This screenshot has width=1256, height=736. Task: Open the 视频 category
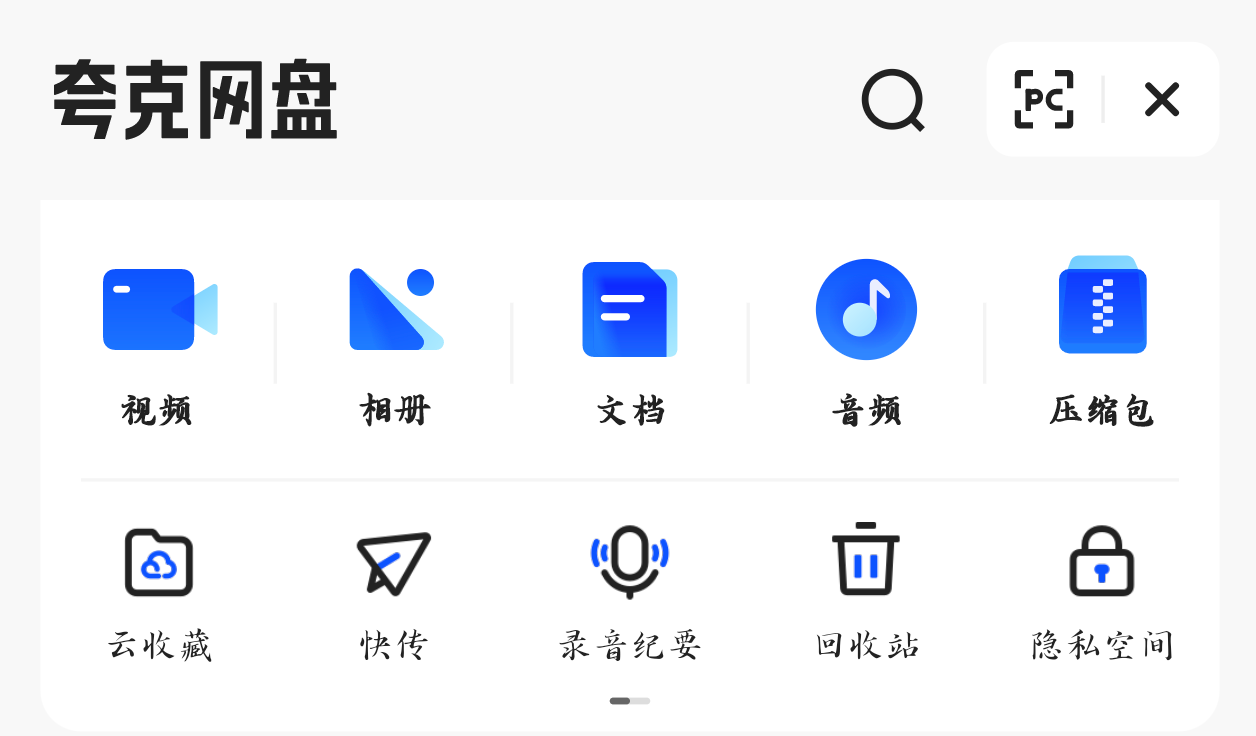[158, 340]
